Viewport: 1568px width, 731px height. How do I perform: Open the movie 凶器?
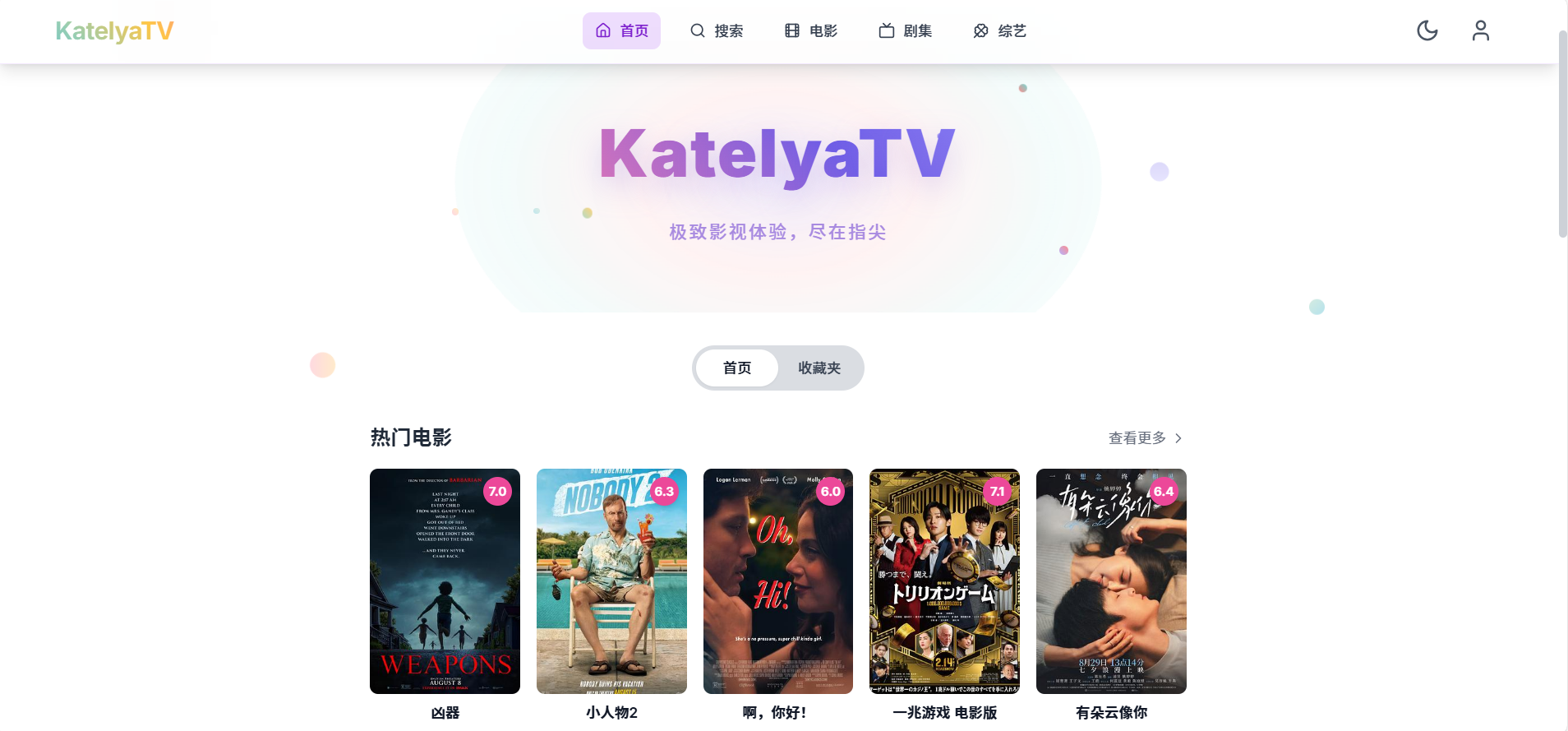click(445, 581)
